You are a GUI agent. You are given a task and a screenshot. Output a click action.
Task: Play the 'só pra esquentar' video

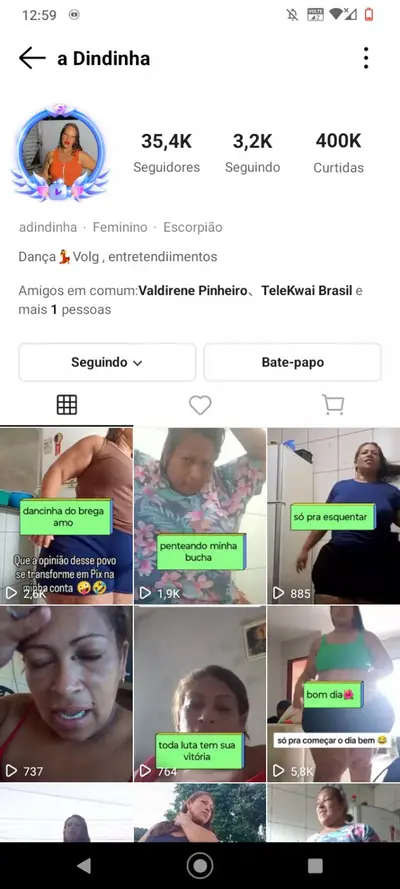(x=334, y=515)
